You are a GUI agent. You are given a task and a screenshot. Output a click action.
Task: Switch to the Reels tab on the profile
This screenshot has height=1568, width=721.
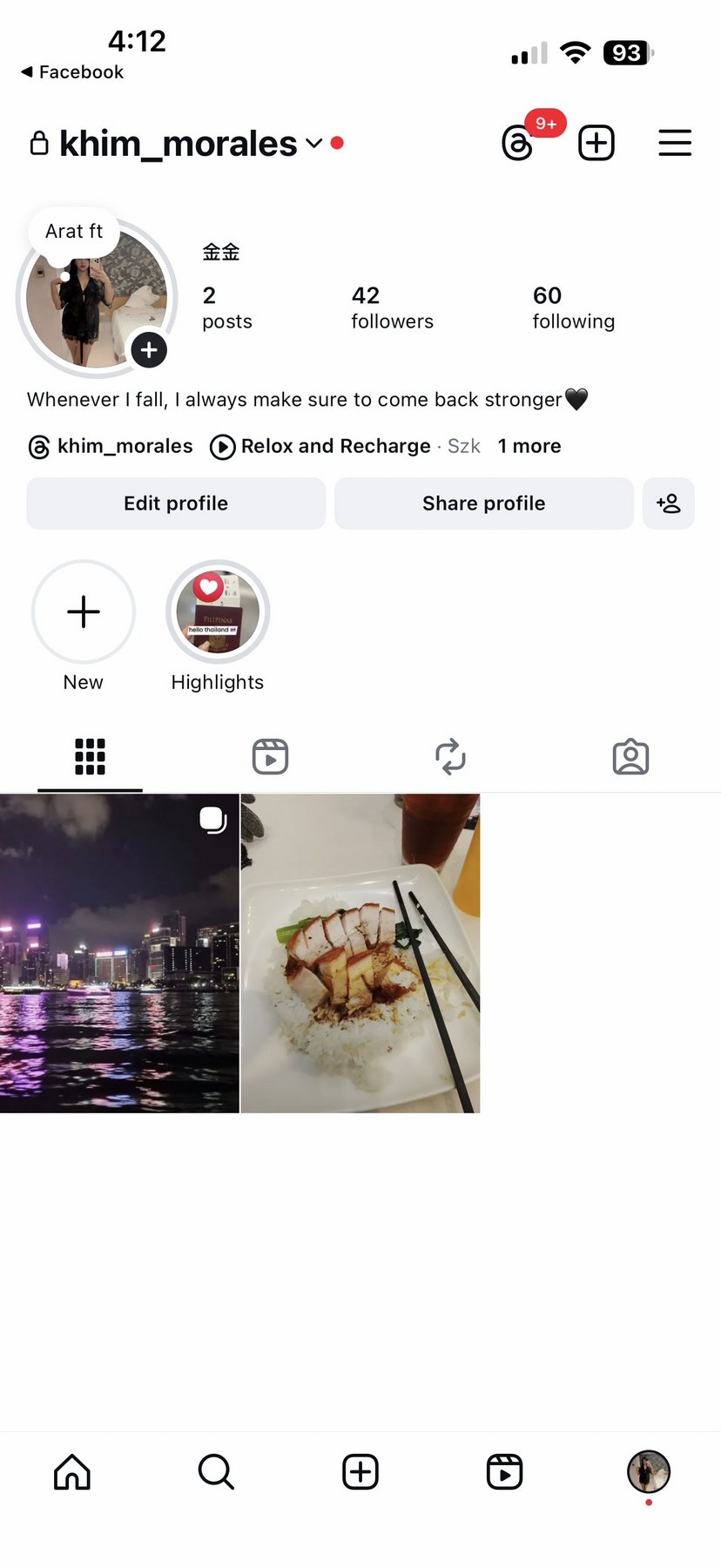pos(270,757)
